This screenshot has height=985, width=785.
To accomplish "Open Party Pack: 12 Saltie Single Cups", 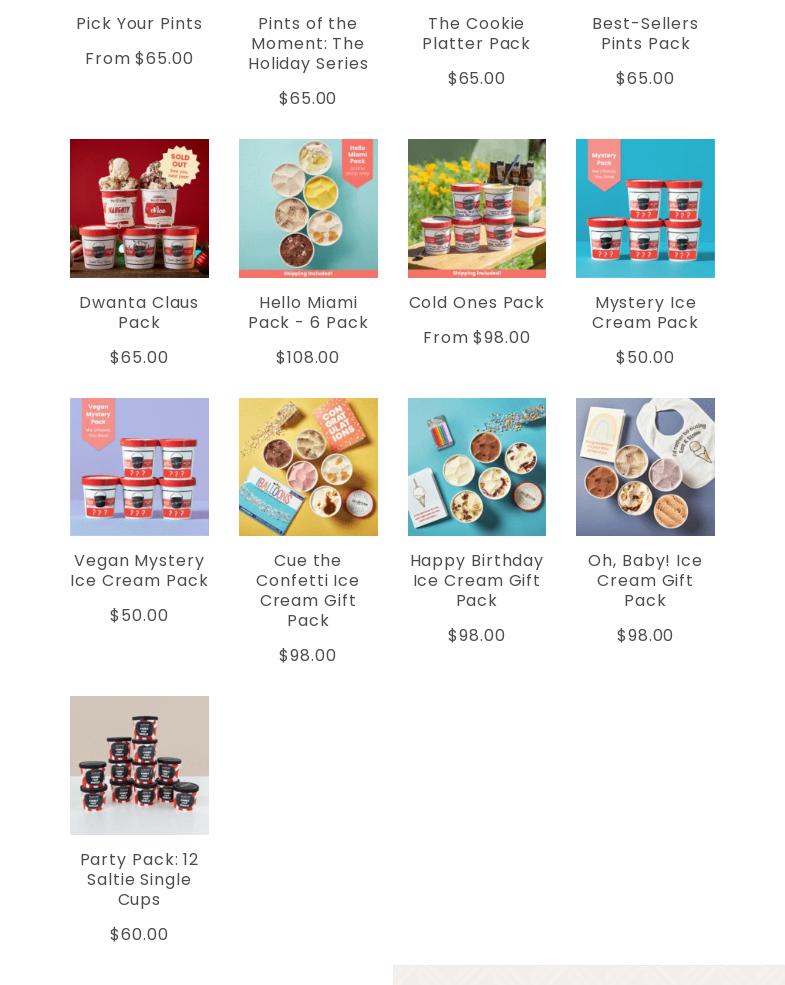I will coord(139,765).
